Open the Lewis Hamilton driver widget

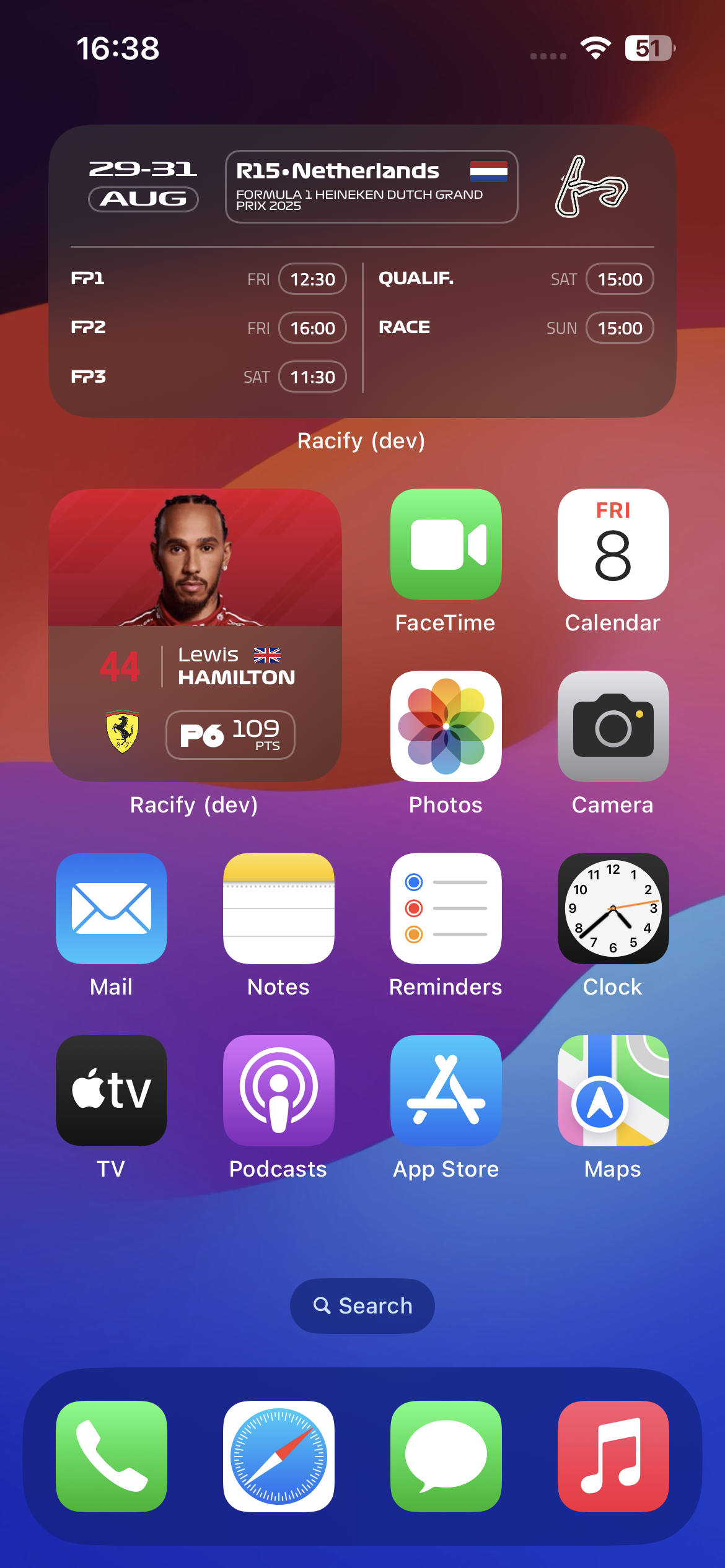tap(195, 635)
